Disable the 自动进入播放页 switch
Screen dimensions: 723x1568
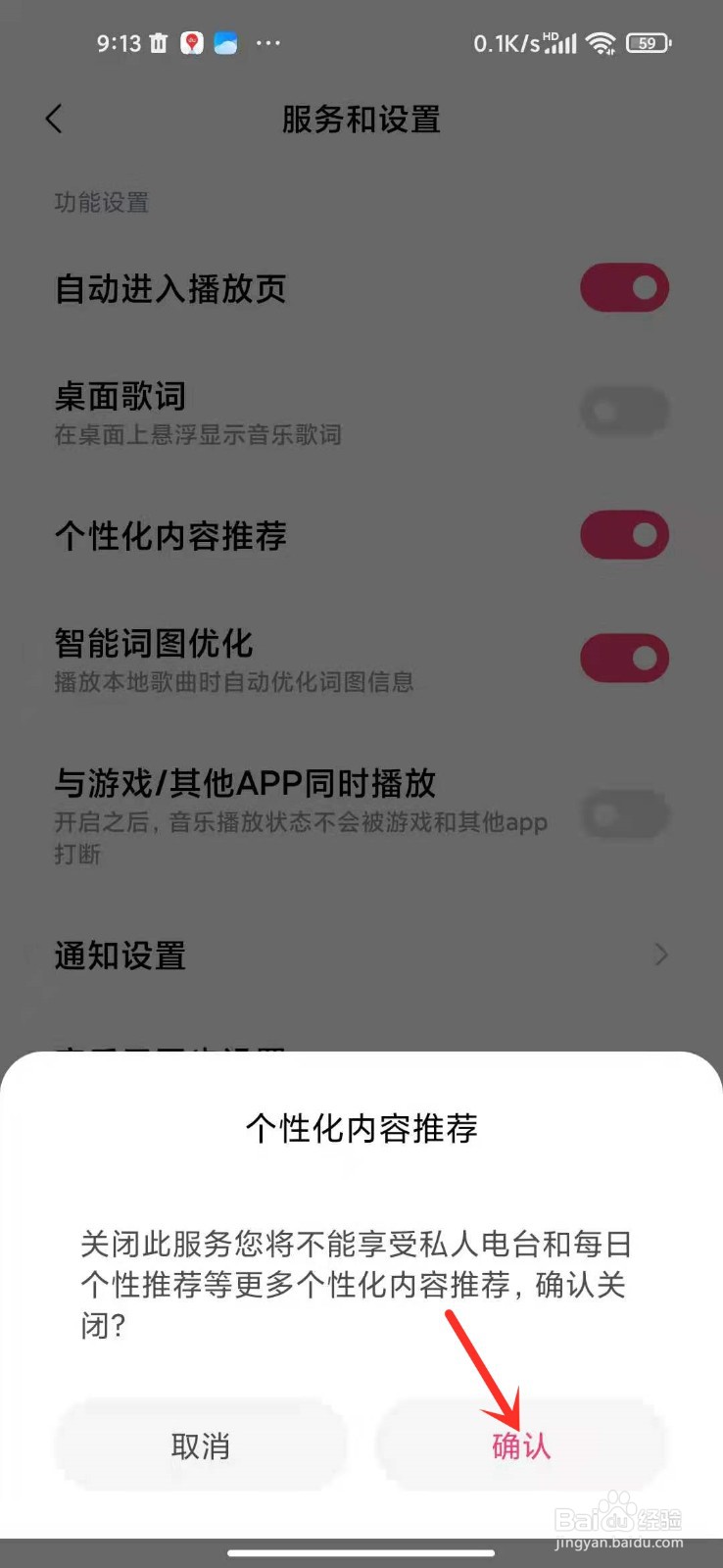624,287
